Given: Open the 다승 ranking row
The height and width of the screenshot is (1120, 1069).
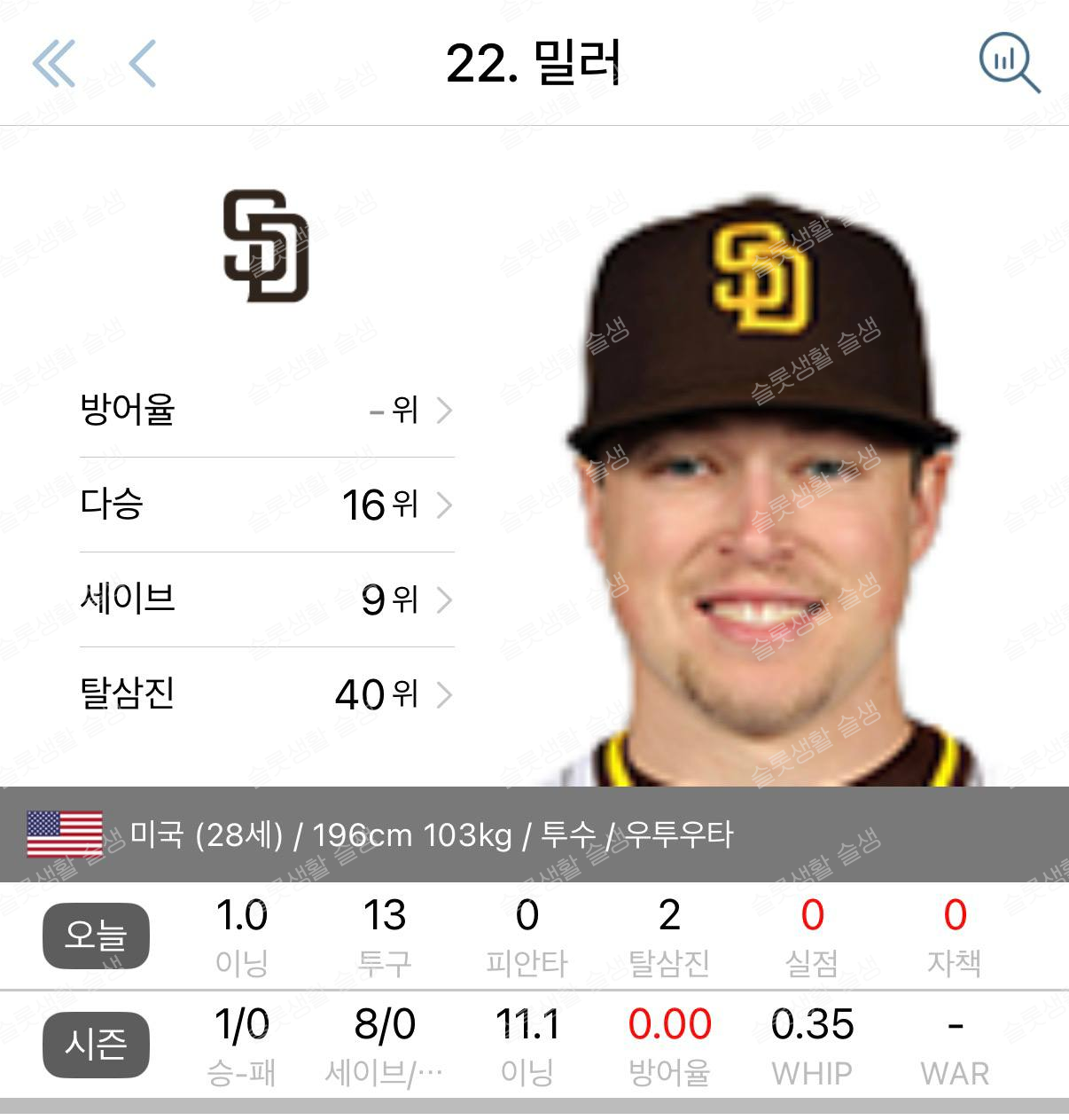Looking at the screenshot, I should [266, 505].
